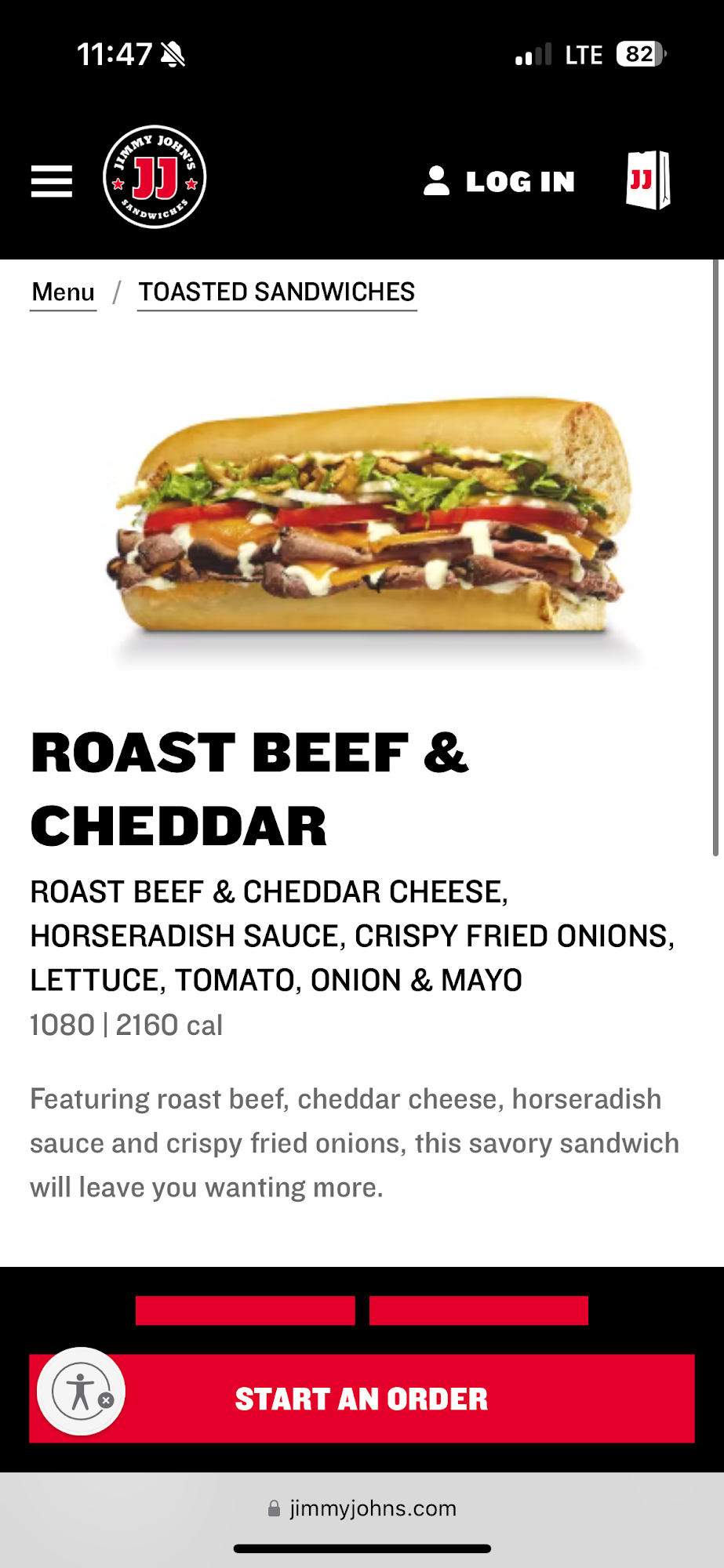The width and height of the screenshot is (724, 1568).
Task: Follow the Menu breadcrumb link
Action: [63, 292]
